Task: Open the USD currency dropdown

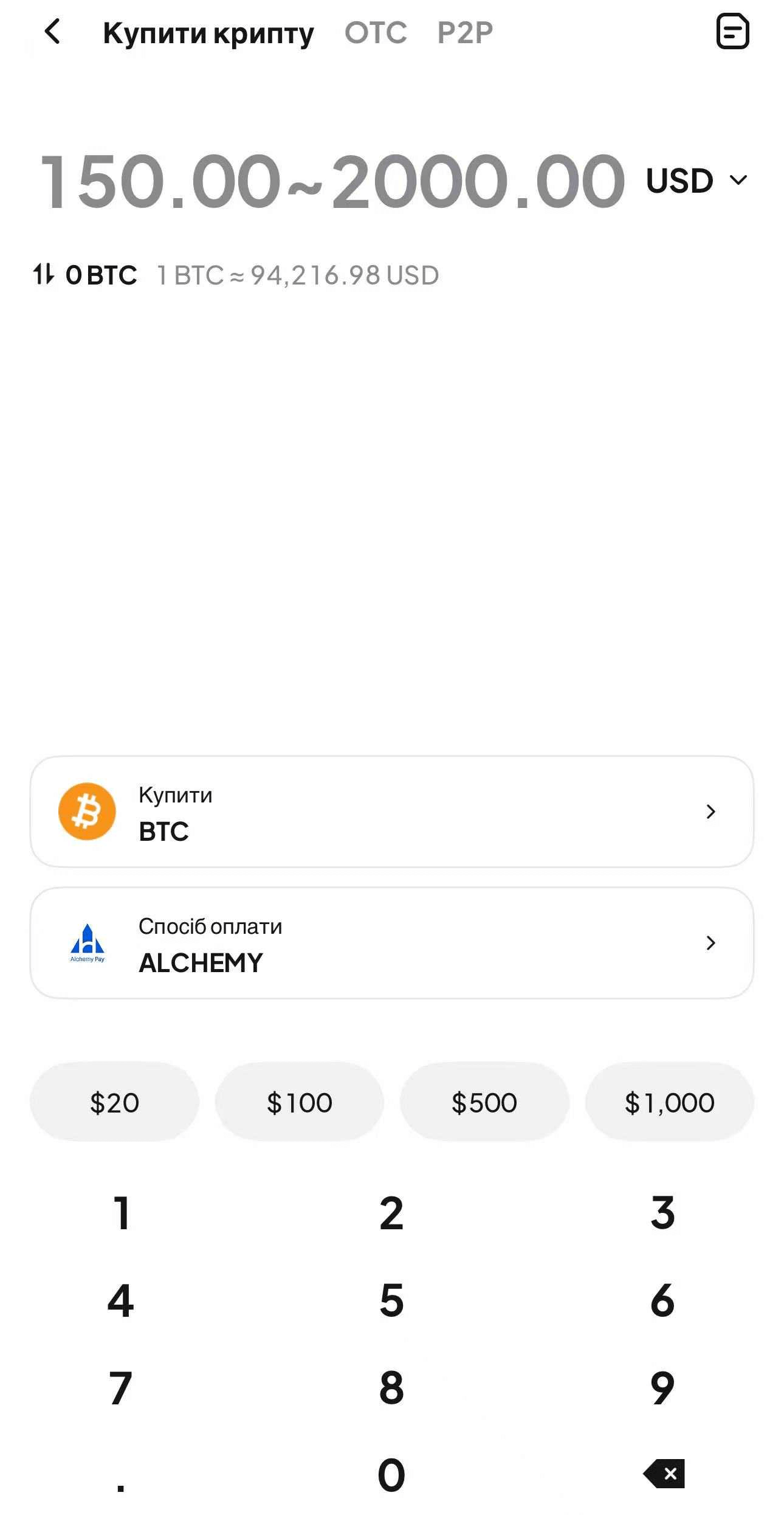Action: point(696,181)
